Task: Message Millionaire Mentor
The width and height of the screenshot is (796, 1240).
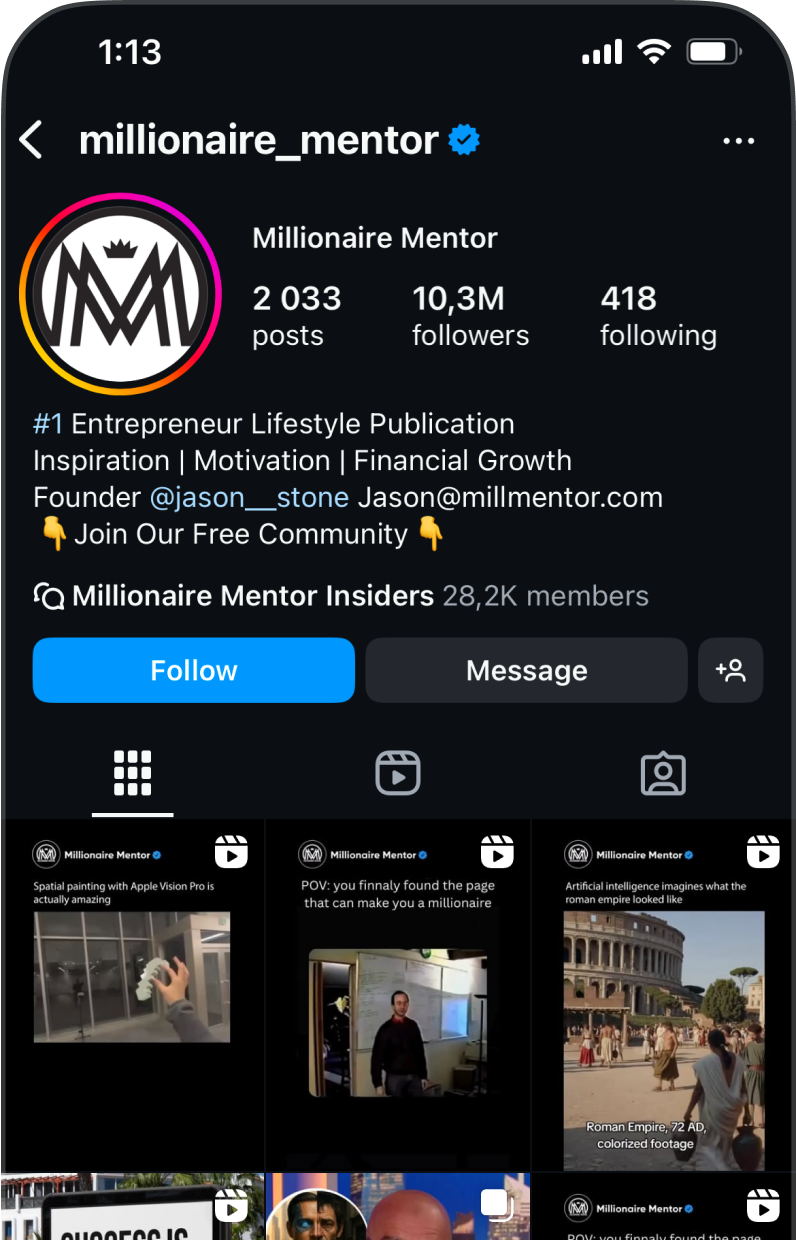Action: [x=526, y=670]
